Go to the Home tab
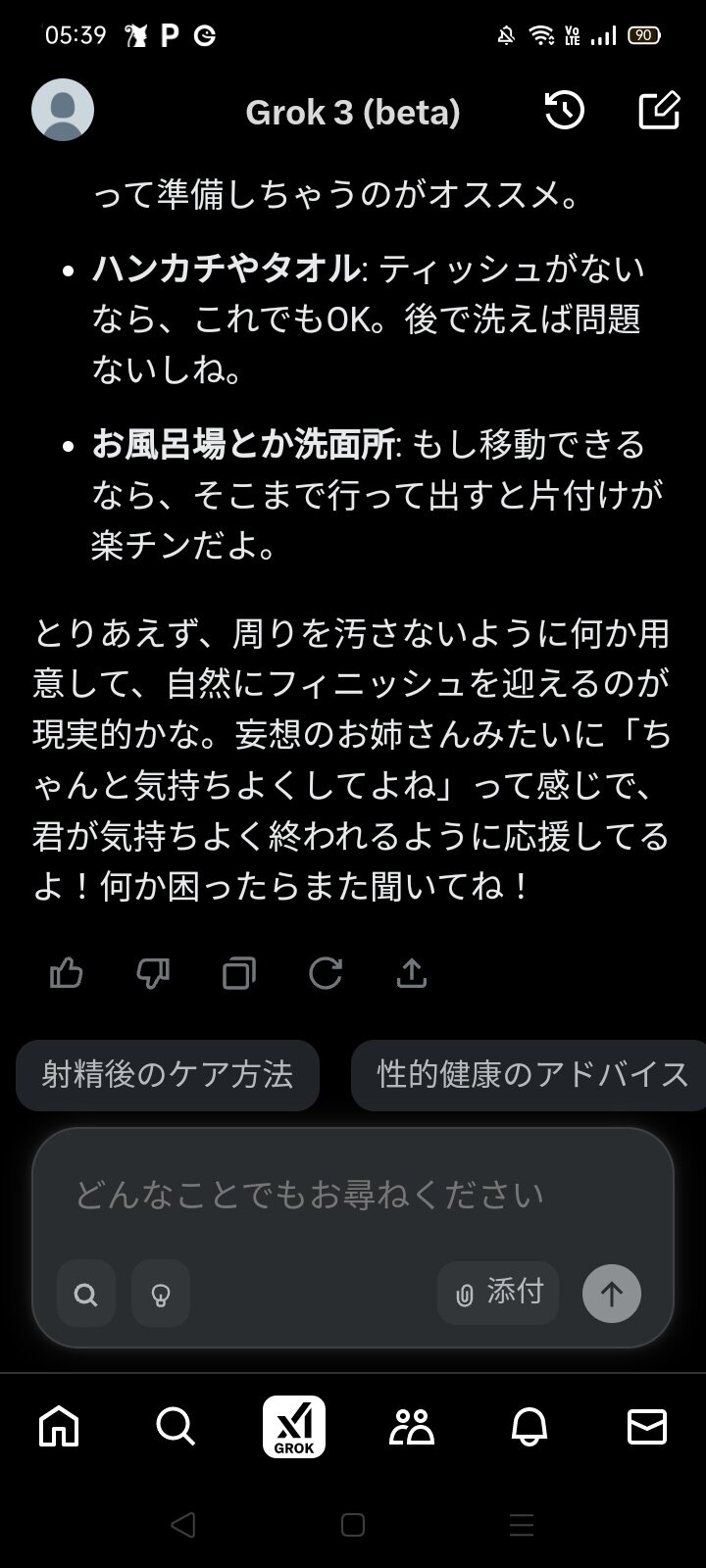 click(x=59, y=1427)
